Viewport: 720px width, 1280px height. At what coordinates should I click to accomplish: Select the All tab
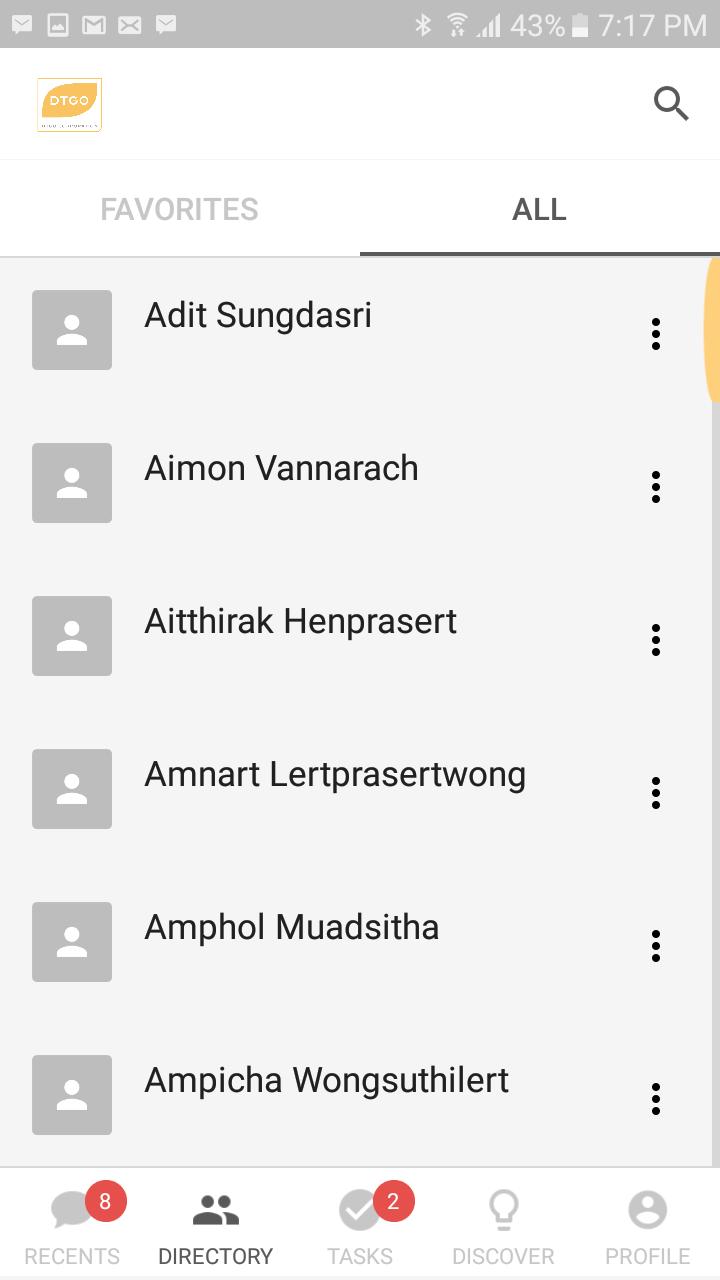[539, 209]
